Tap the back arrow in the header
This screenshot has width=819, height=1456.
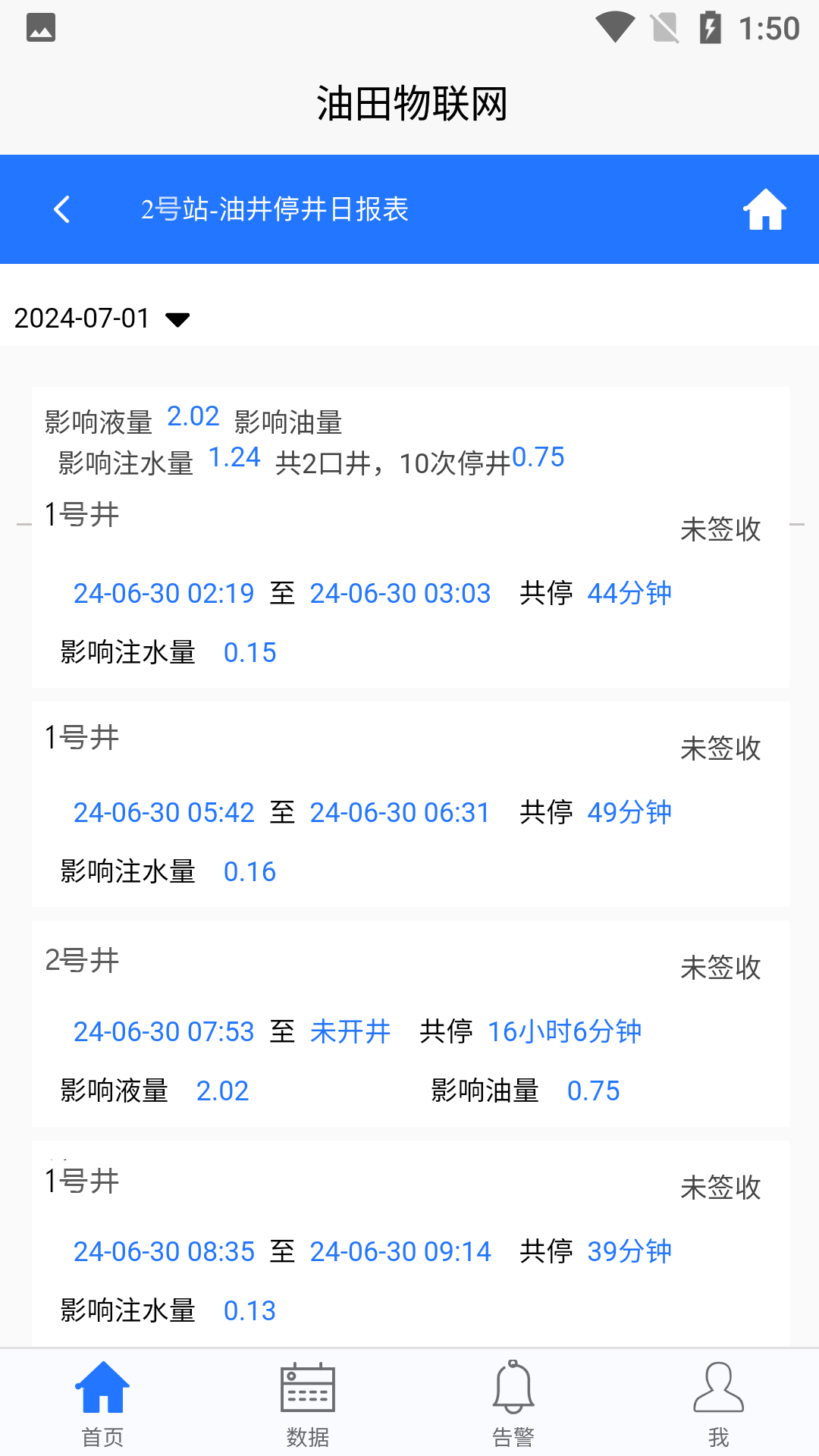coord(61,209)
